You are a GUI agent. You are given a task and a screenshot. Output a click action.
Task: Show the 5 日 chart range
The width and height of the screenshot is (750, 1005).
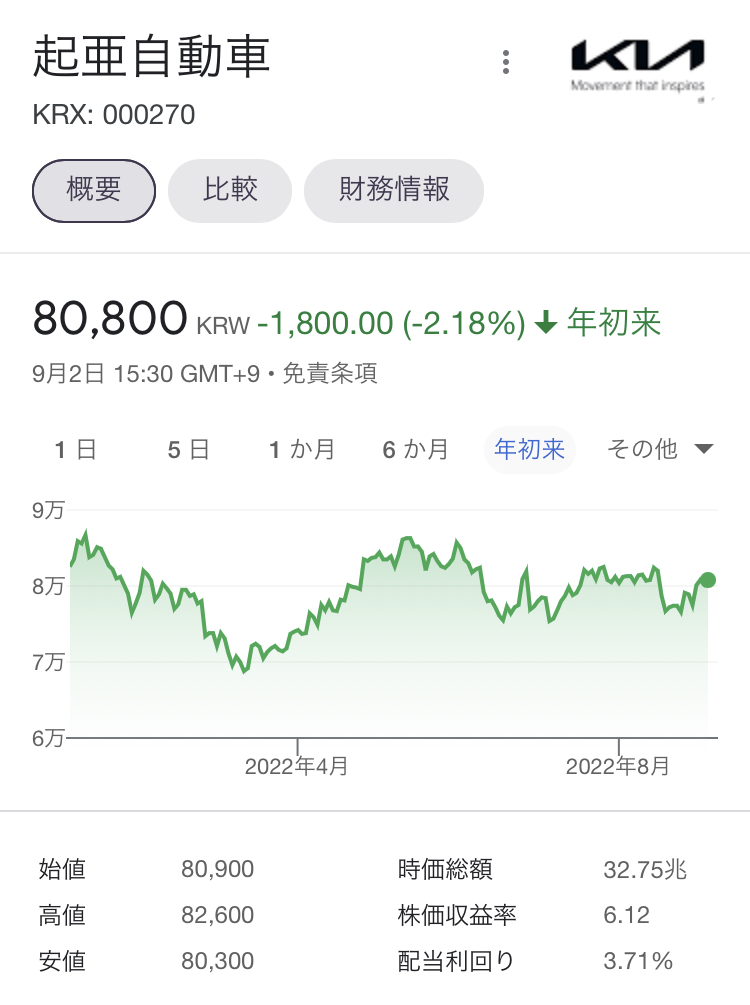[x=188, y=449]
